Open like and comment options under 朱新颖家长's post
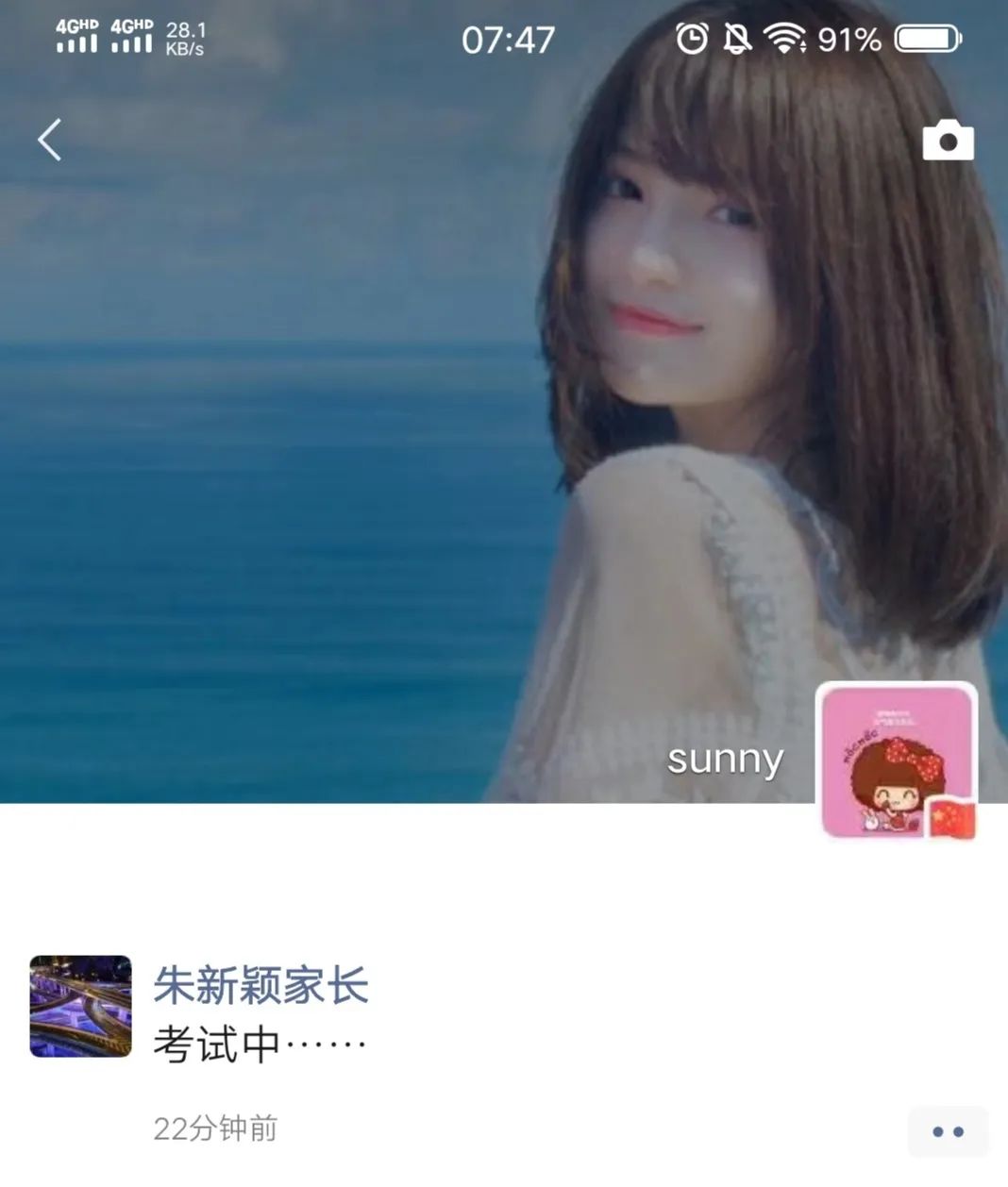The image size is (1008, 1187). [x=947, y=1131]
